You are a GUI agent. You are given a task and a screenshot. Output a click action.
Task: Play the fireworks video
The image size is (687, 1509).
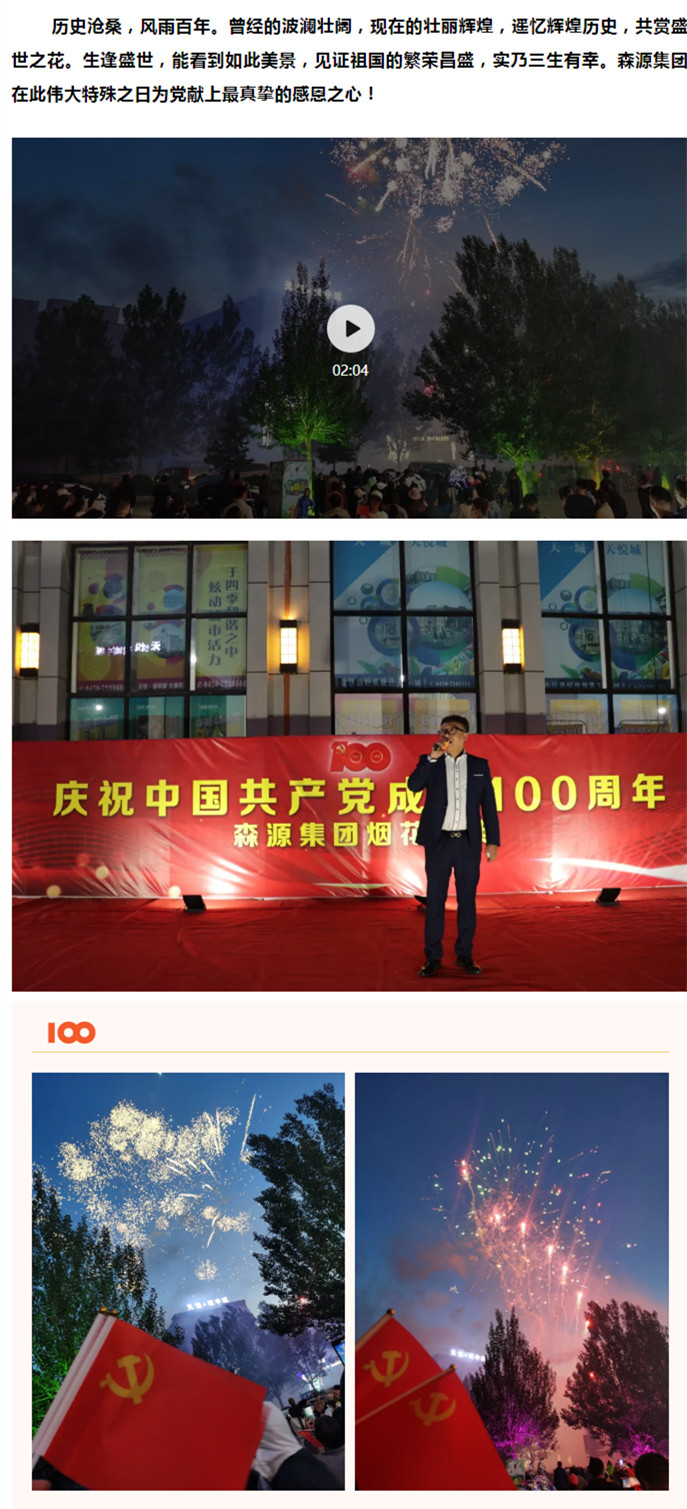[x=350, y=329]
